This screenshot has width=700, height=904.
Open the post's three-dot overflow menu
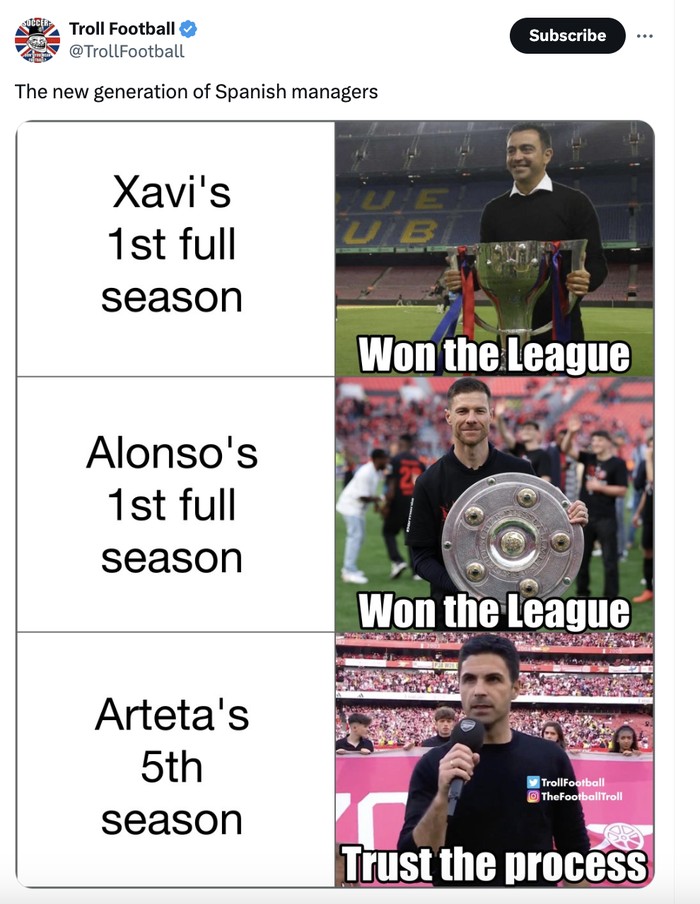(645, 36)
